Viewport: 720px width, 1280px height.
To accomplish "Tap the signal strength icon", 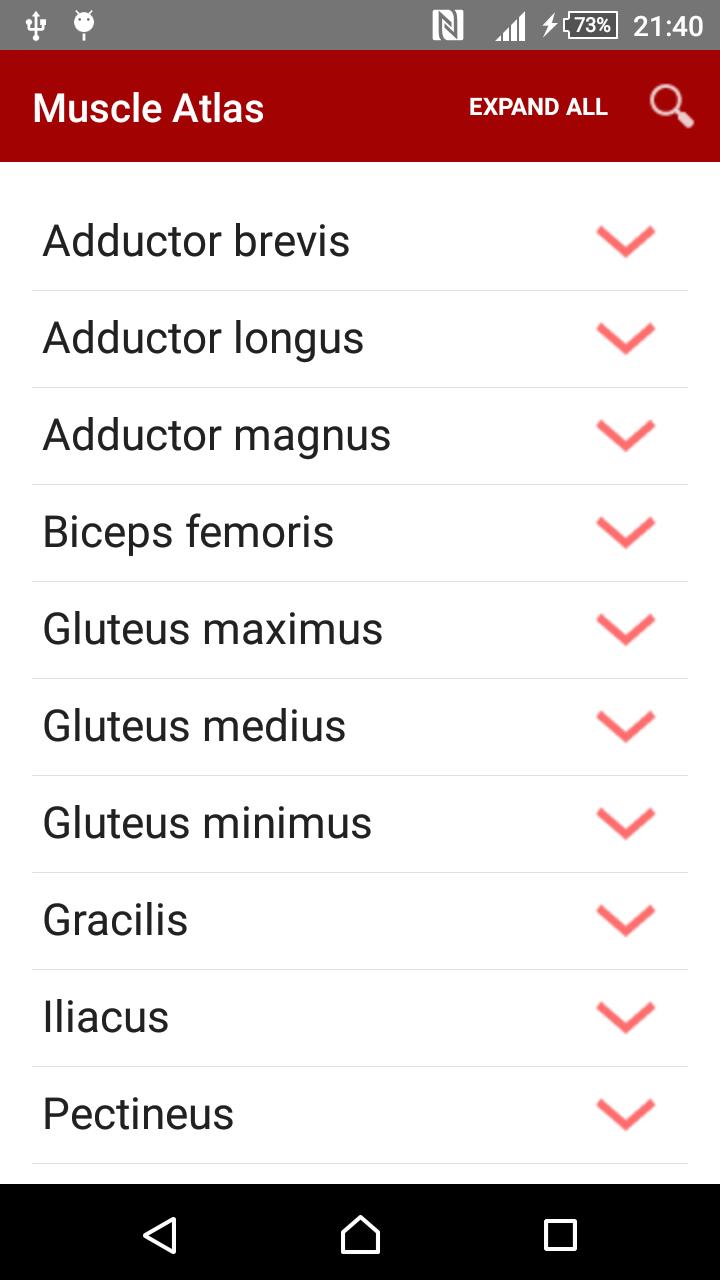I will coord(511,25).
